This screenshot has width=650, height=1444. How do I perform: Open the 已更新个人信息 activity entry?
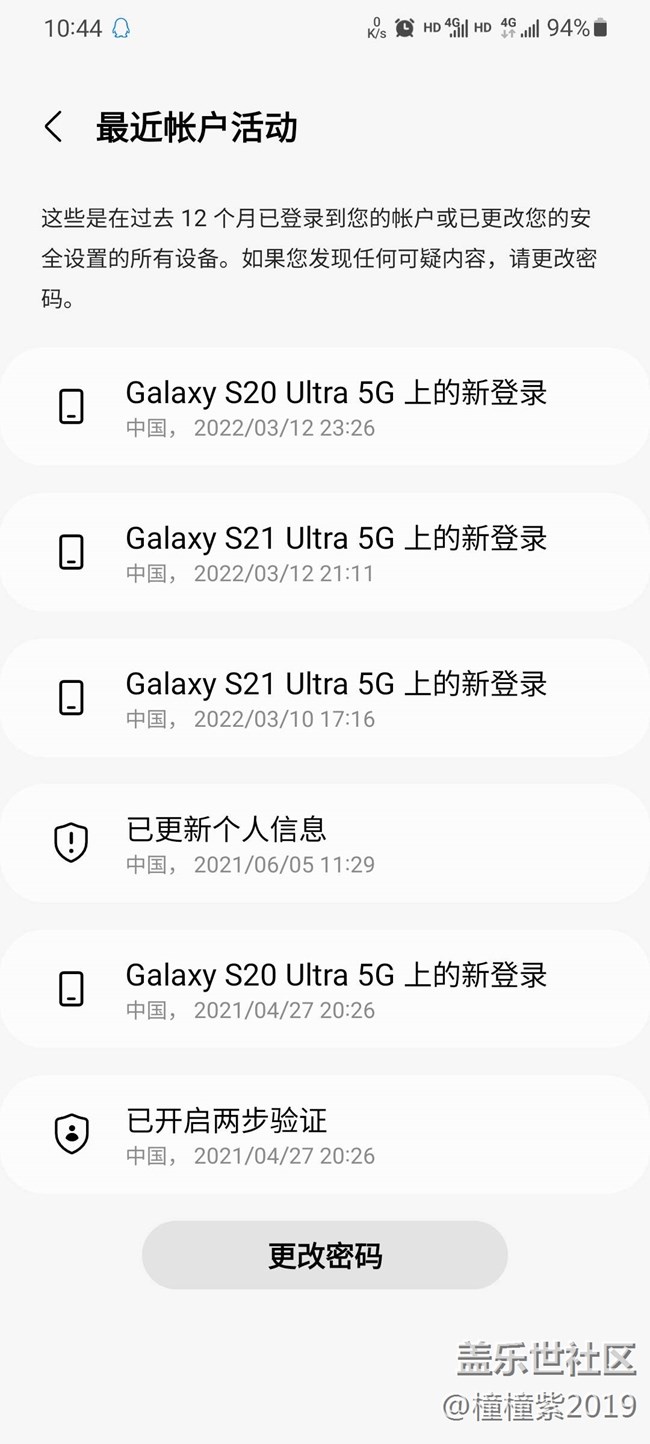325,843
